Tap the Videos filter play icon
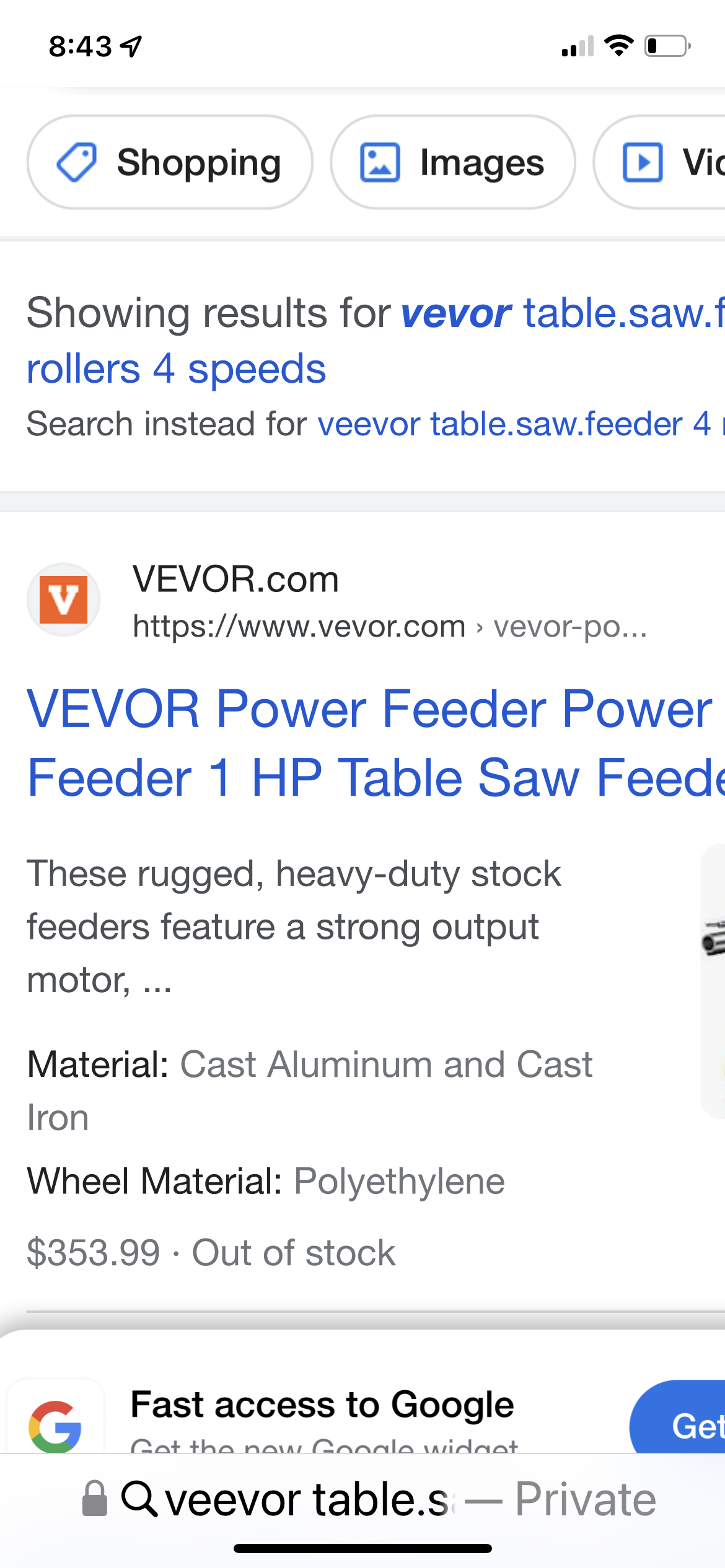The image size is (725, 1568). (x=644, y=162)
